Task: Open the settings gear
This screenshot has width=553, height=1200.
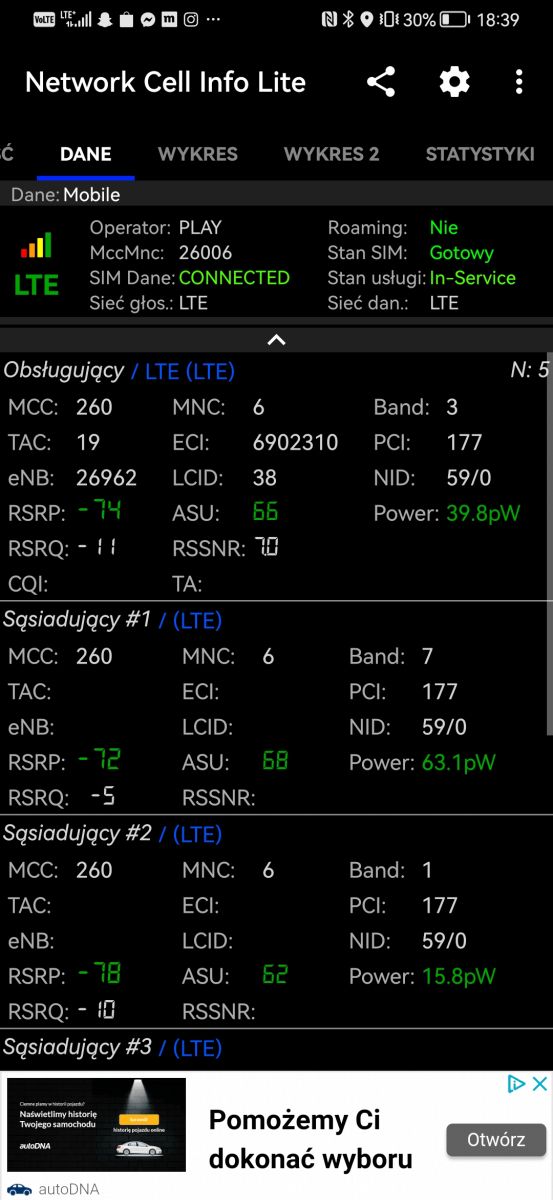Action: point(454,82)
